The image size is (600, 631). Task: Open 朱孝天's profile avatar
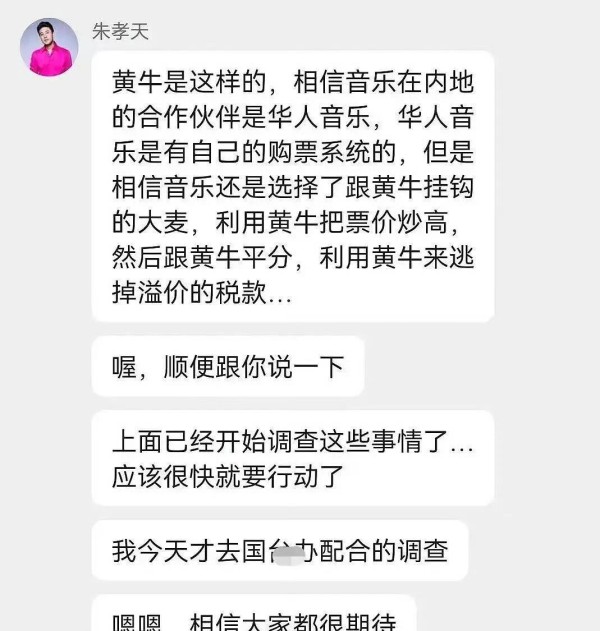(x=49, y=47)
